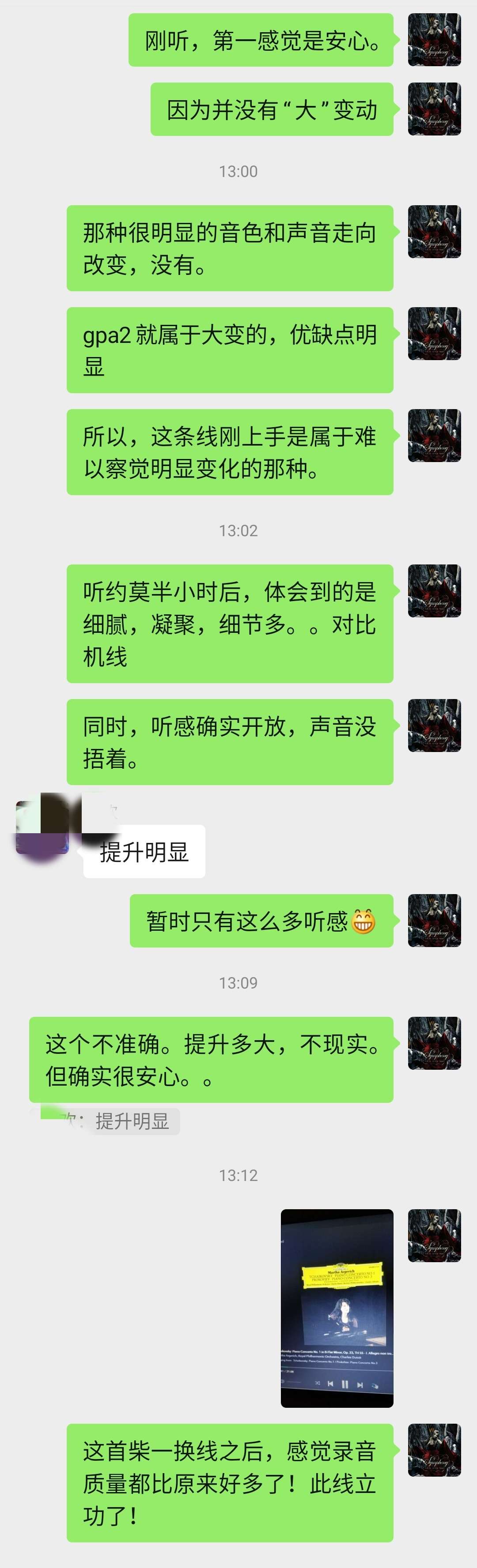Tap the avatar next to 暂时只有这么多听感
Screen dimensions: 477x1568
point(434,920)
